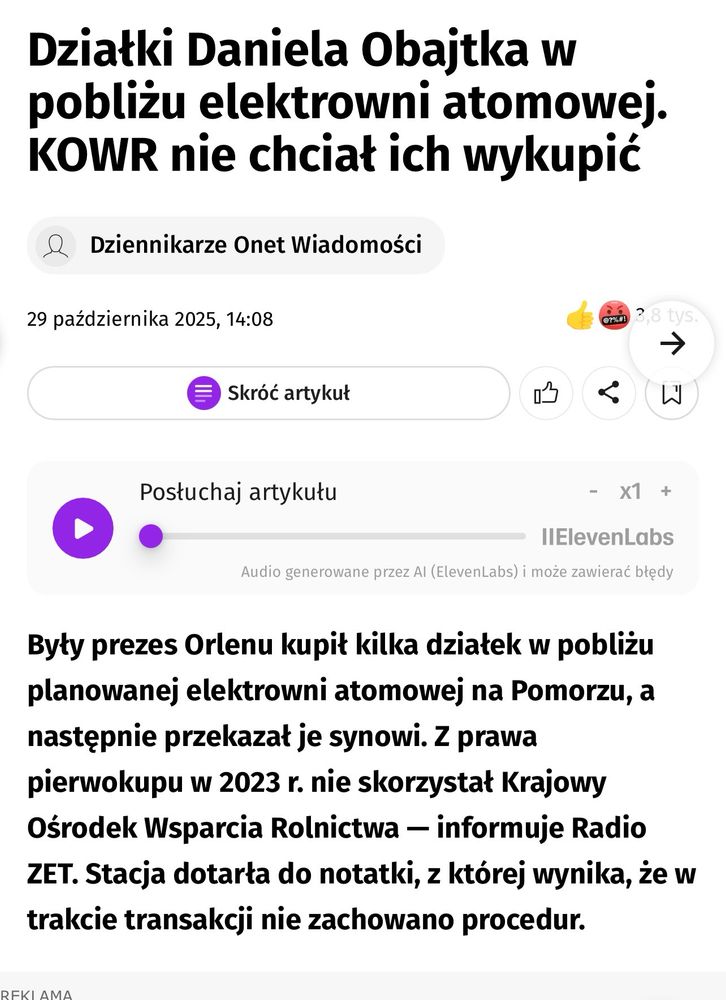Click the 'Posłuchaj artykułu' label
This screenshot has width=726, height=1000.
(x=237, y=491)
